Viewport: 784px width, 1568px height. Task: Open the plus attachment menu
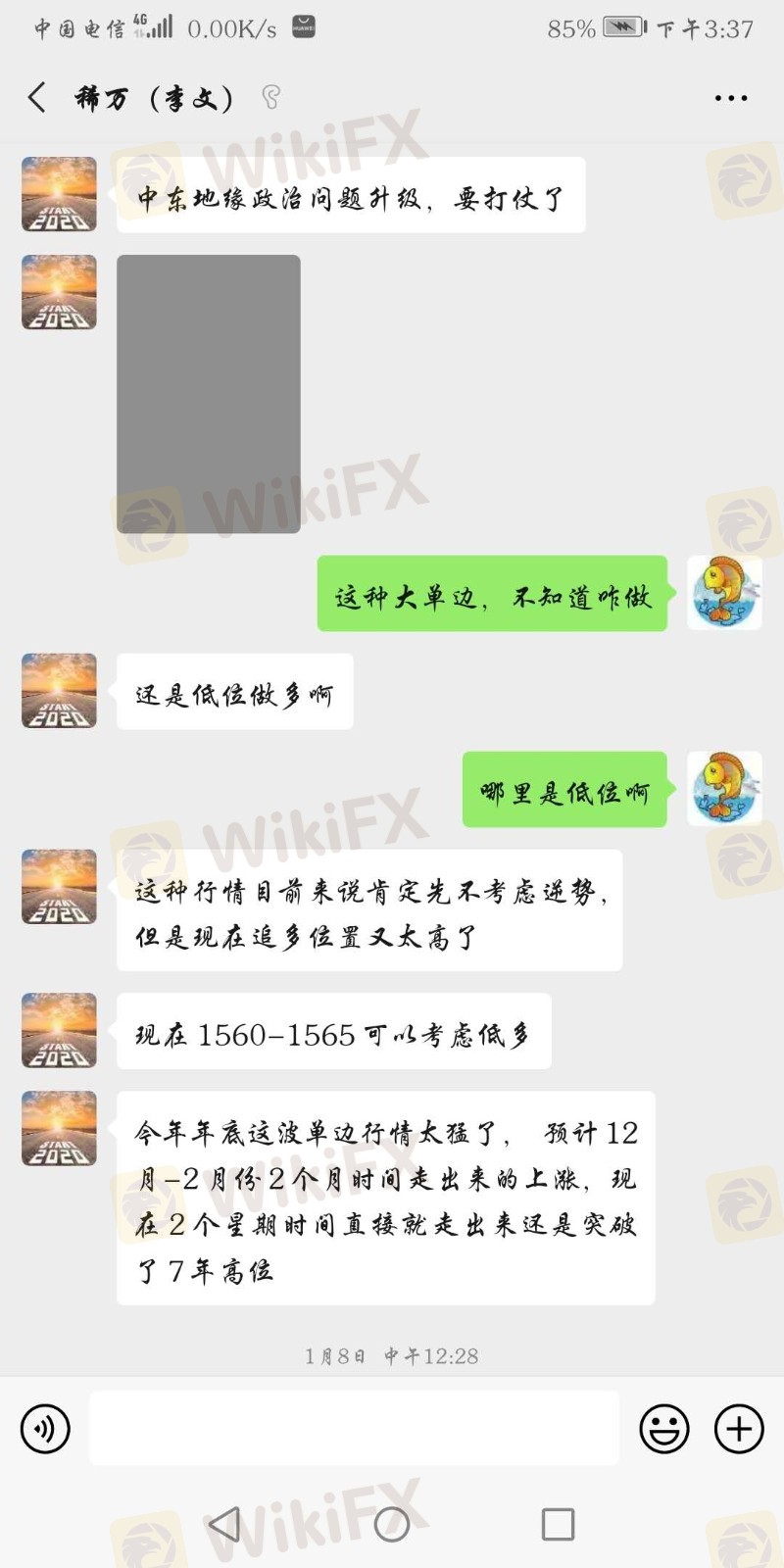click(739, 1429)
